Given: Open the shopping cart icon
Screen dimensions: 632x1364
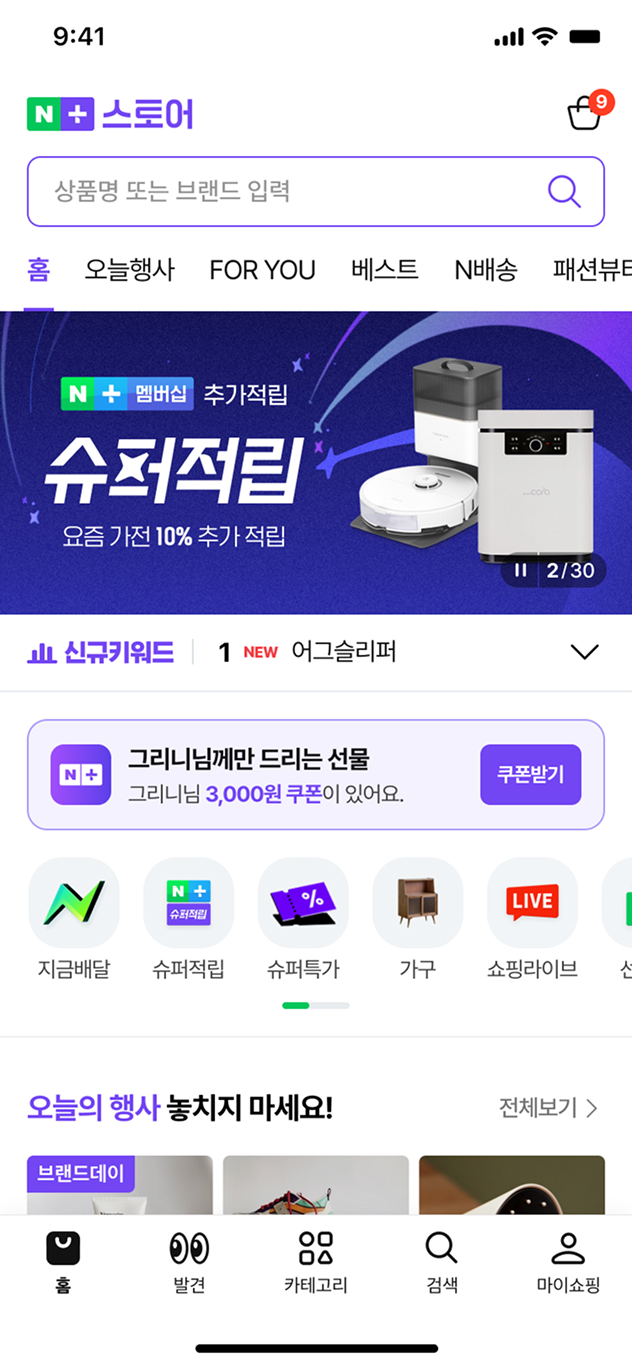Looking at the screenshot, I should pyautogui.click(x=585, y=113).
